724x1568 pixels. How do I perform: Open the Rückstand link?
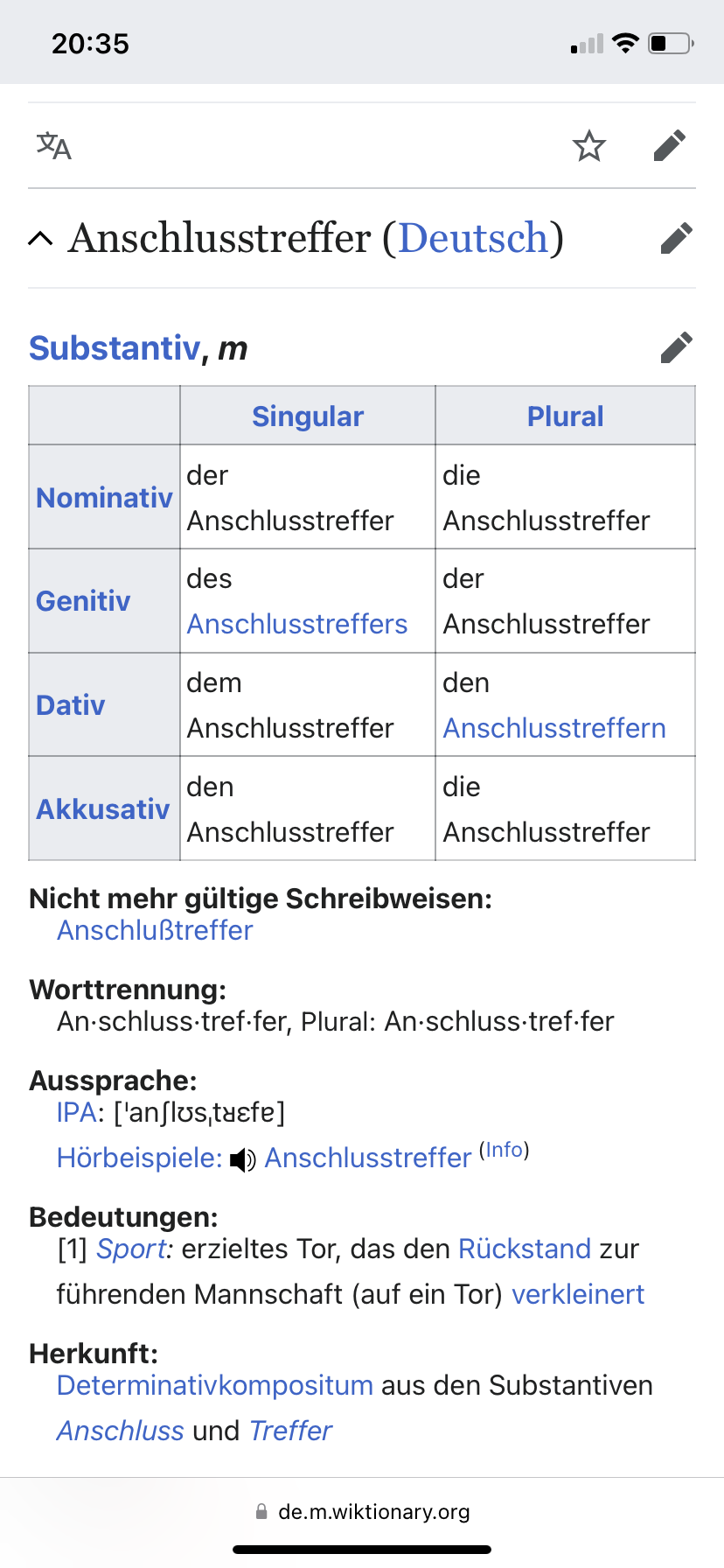tap(525, 1249)
